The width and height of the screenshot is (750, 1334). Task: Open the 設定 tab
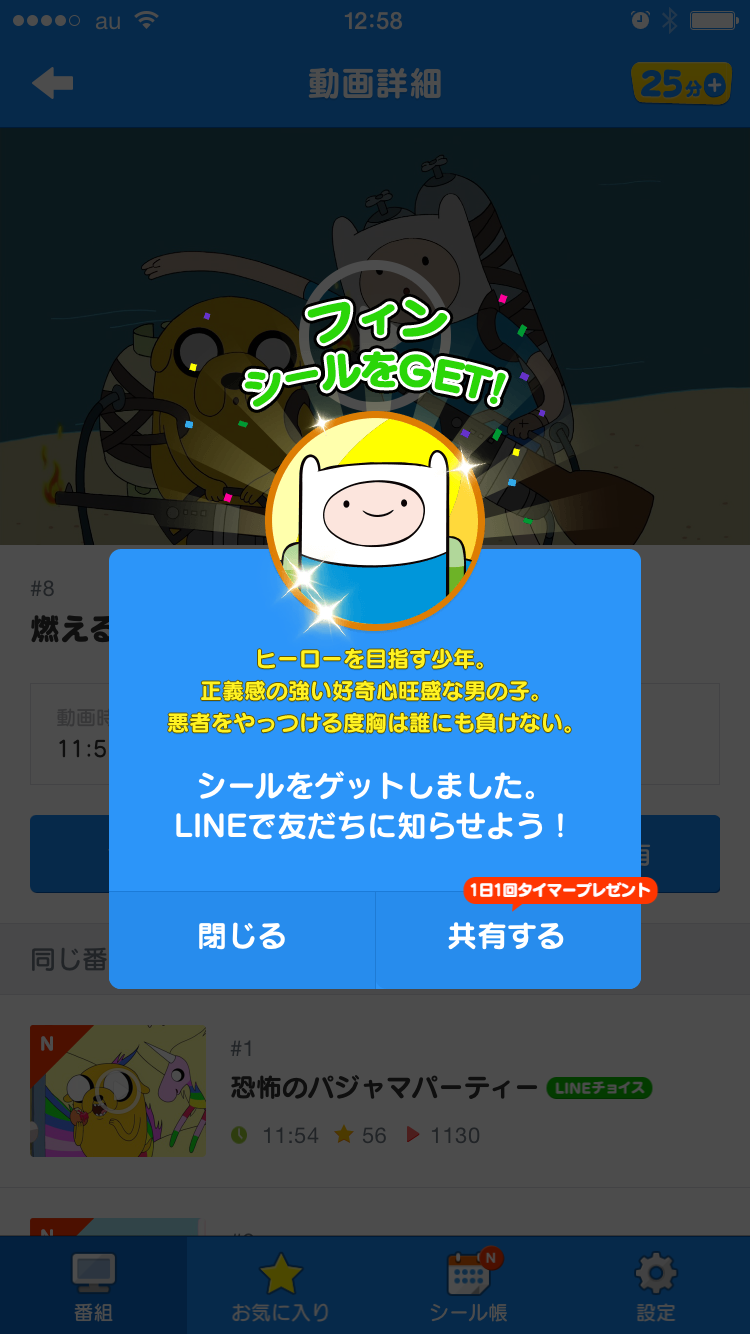click(656, 1286)
